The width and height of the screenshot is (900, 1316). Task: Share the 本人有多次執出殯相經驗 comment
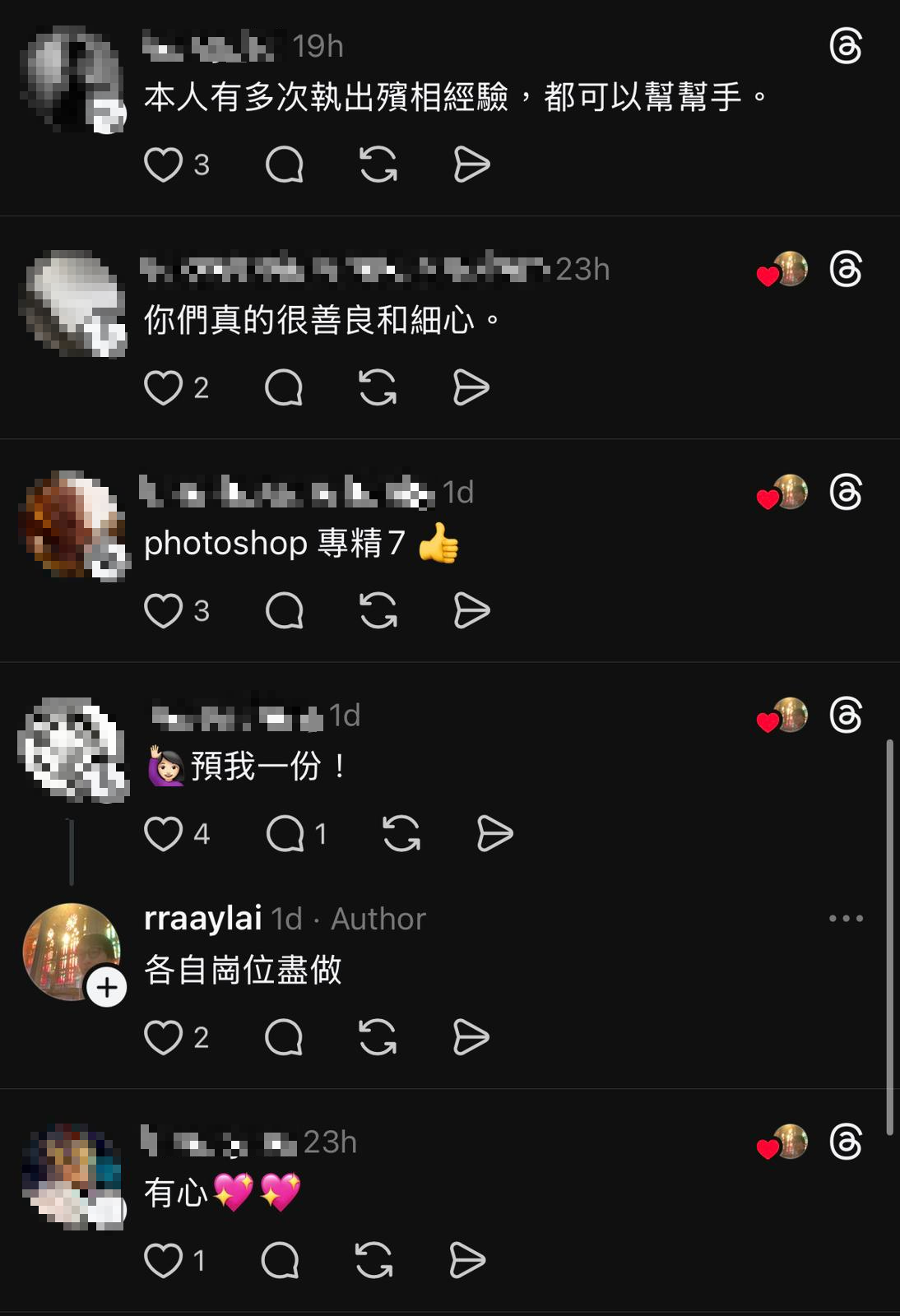tap(472, 164)
